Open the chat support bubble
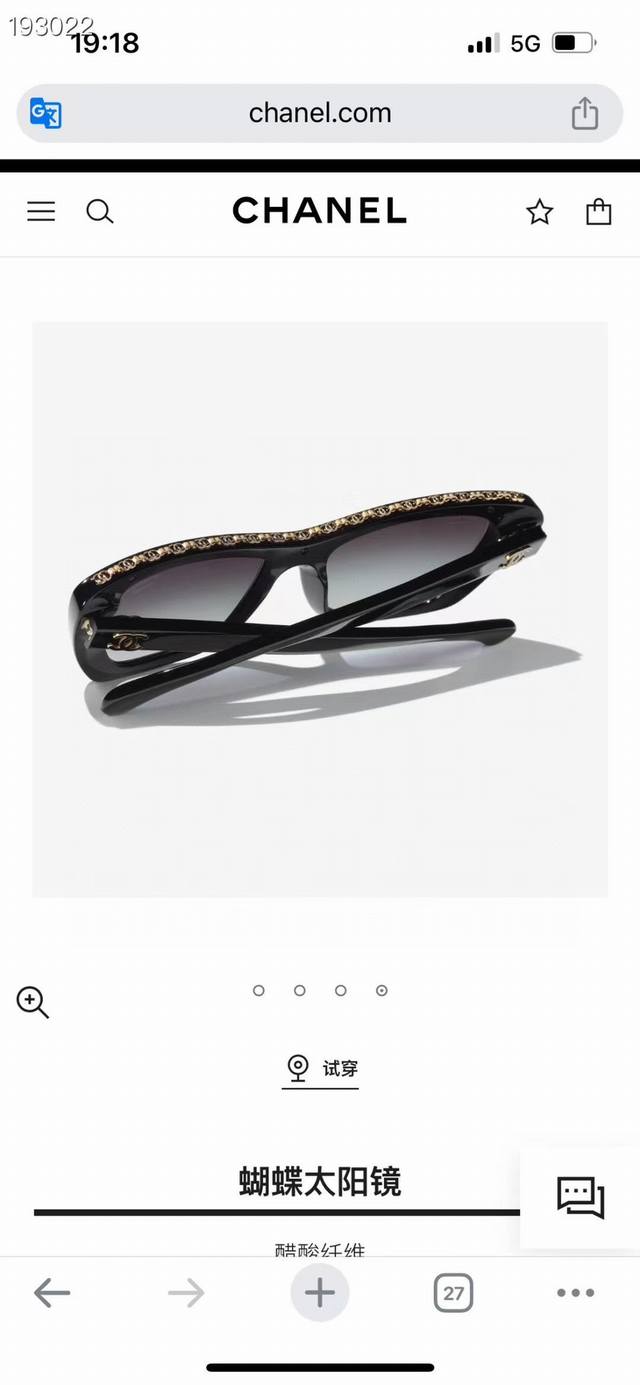Screen dimensions: 640x1385 581,1196
